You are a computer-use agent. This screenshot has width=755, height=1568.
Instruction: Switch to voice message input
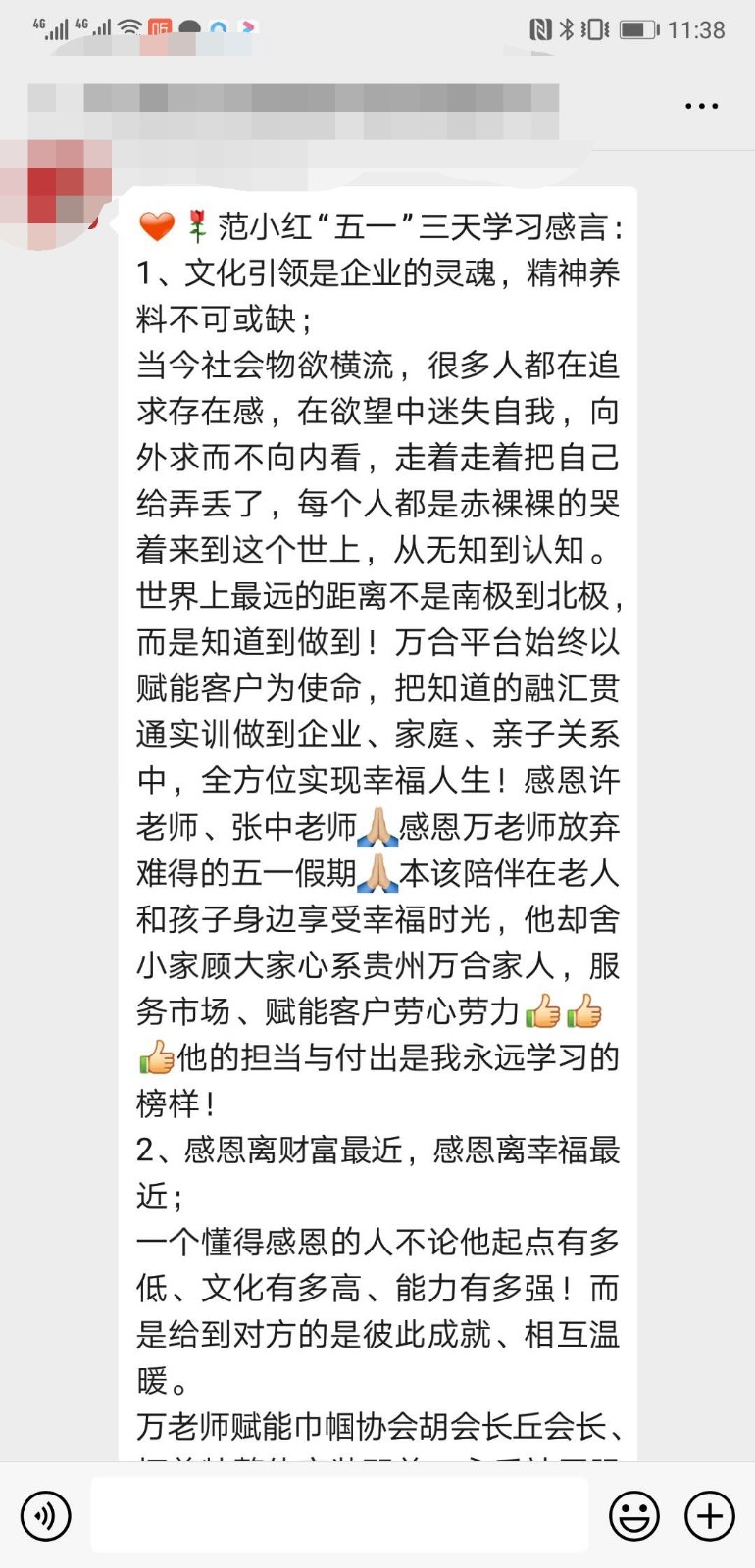tap(45, 1516)
